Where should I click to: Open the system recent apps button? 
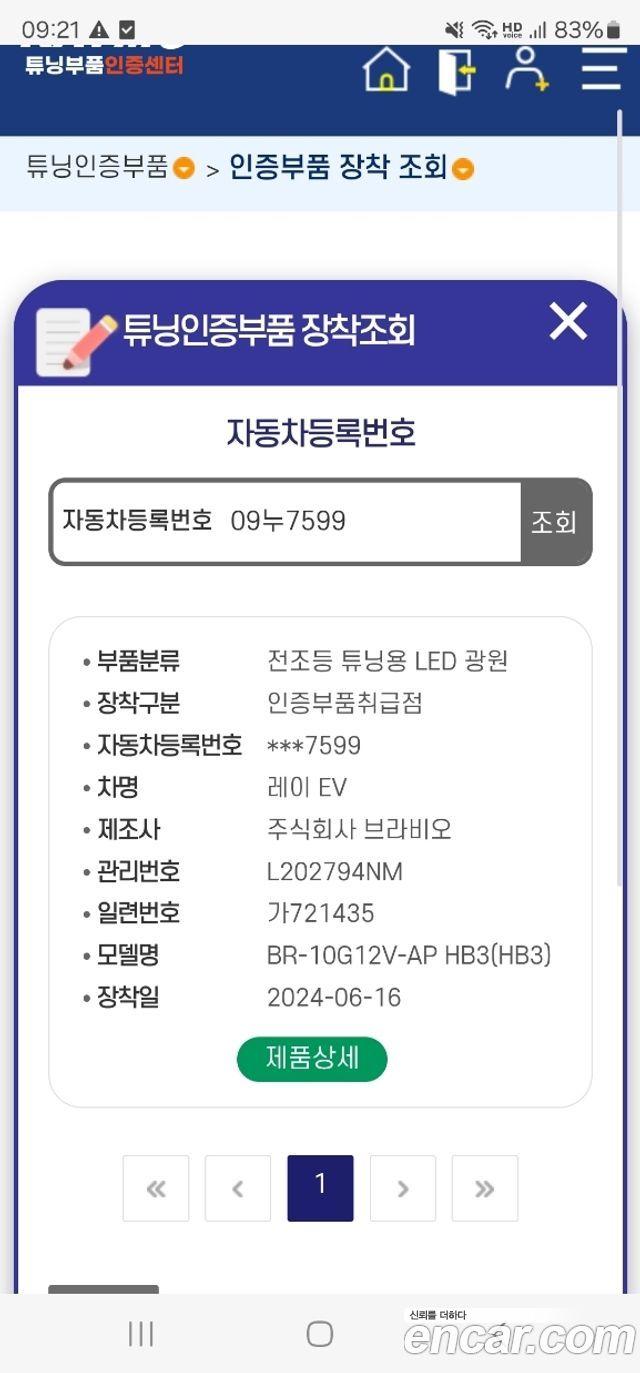click(141, 1333)
